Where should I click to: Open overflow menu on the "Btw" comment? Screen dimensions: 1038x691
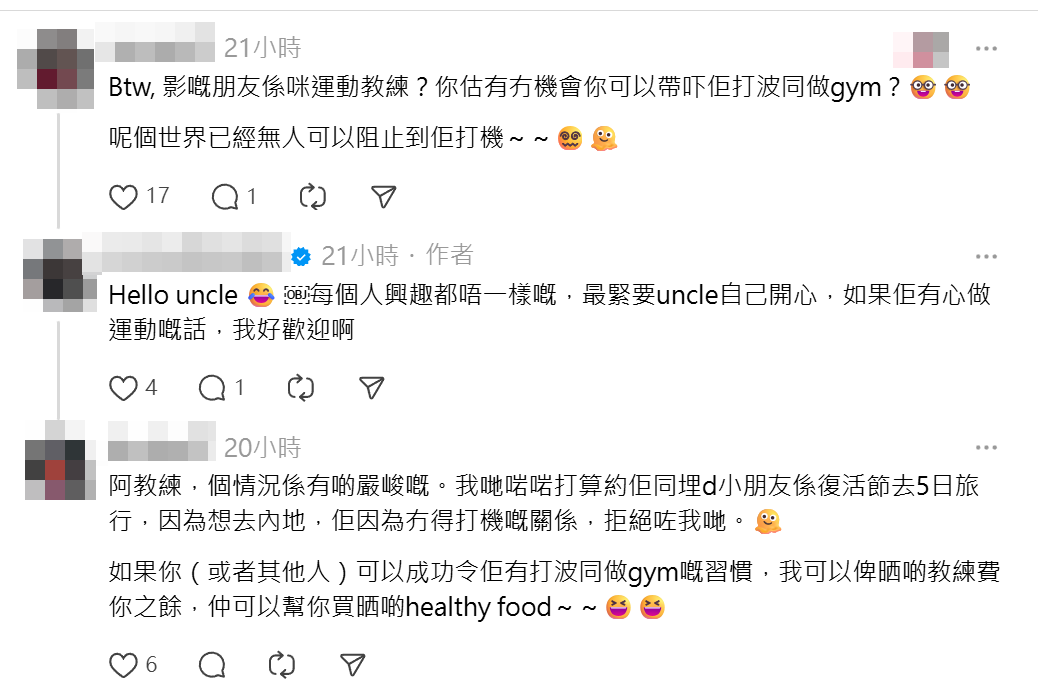tap(986, 48)
